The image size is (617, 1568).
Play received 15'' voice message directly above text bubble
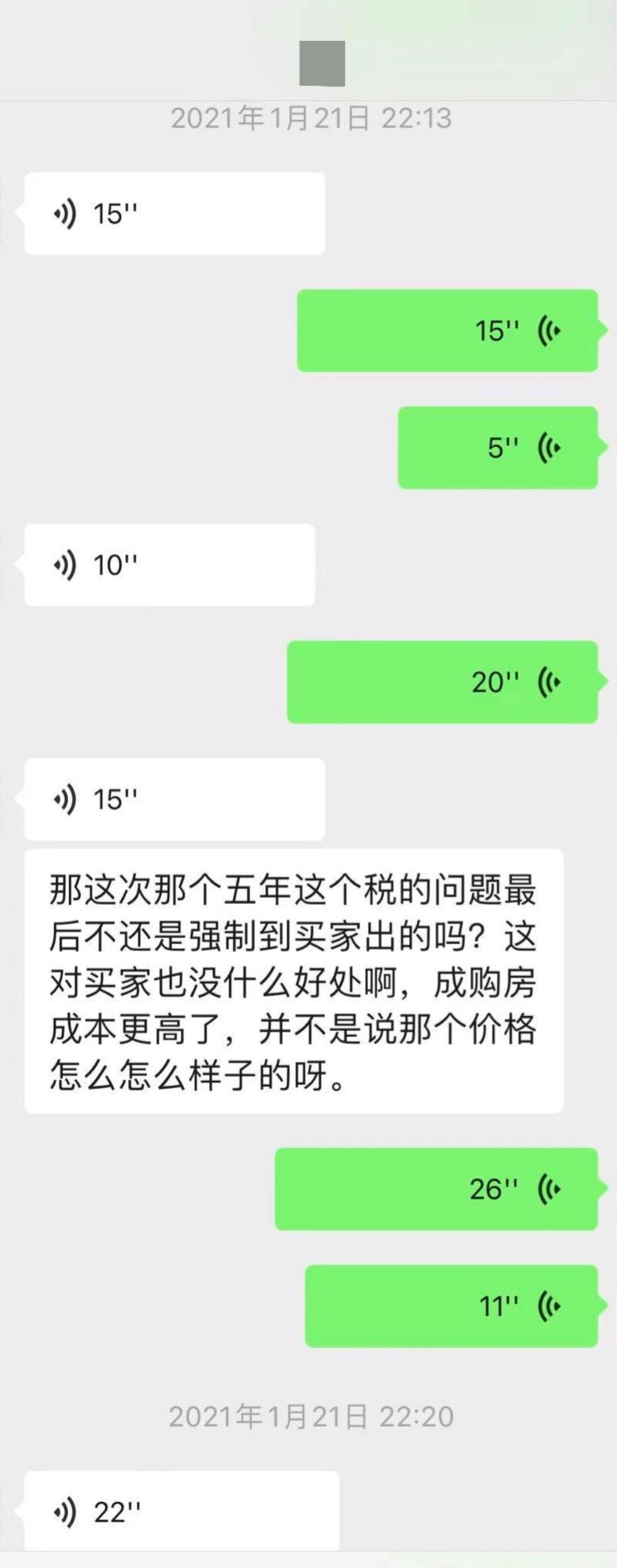pos(174,799)
